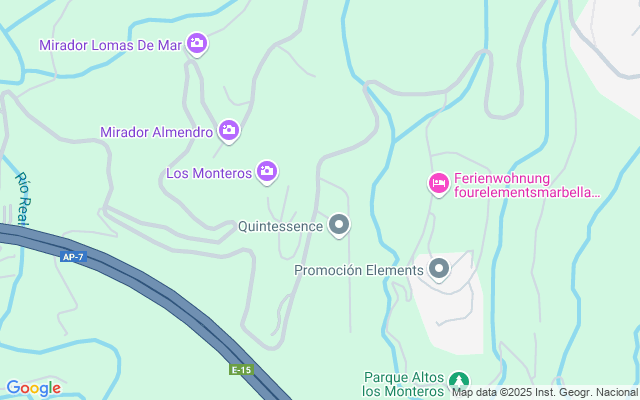This screenshot has width=640, height=400.
Task: Select the Promoción Elements marker
Action: point(439,269)
